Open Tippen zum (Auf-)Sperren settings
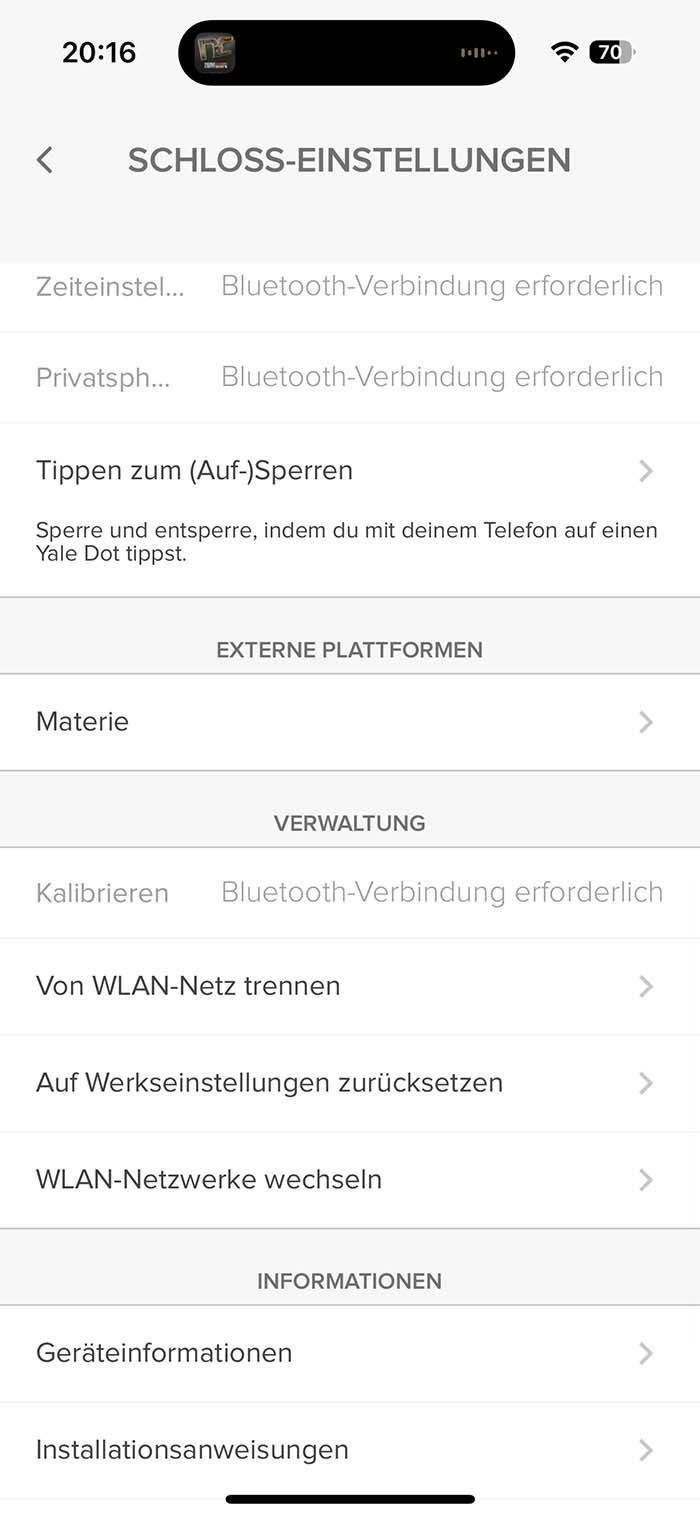Image resolution: width=700 pixels, height=1518 pixels. [x=348, y=471]
